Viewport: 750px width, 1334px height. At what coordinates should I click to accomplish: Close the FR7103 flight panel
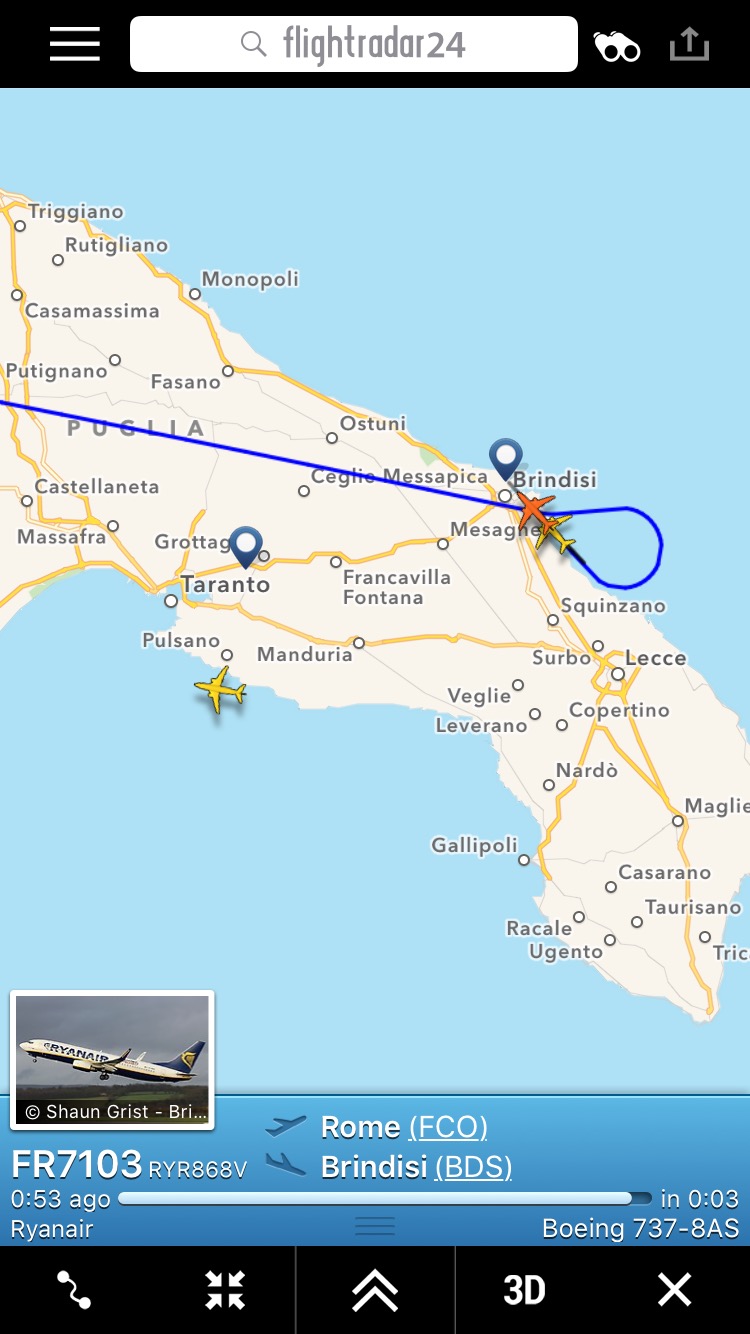pyautogui.click(x=674, y=1290)
